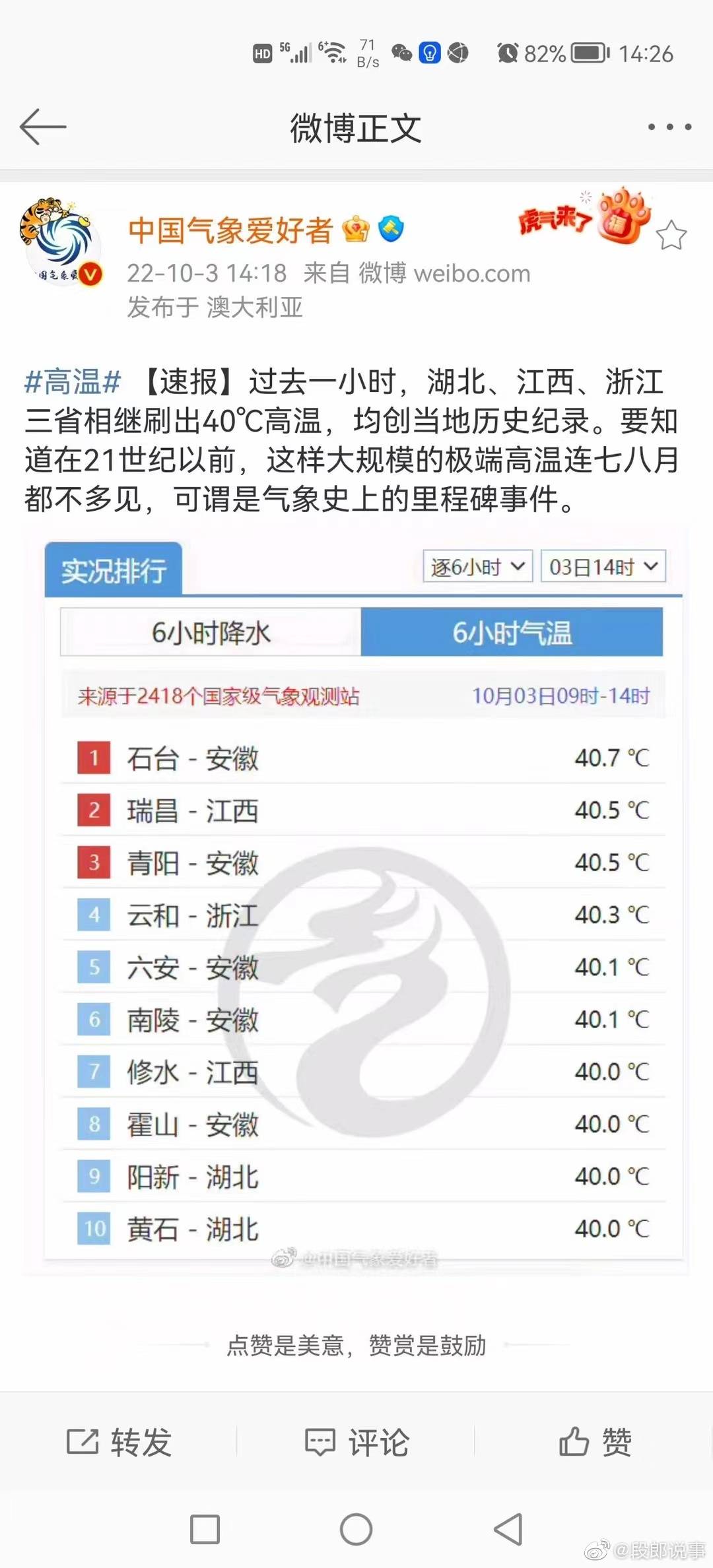Repost via the 转发 button
Image resolution: width=713 pixels, height=1568 pixels.
[x=119, y=1442]
